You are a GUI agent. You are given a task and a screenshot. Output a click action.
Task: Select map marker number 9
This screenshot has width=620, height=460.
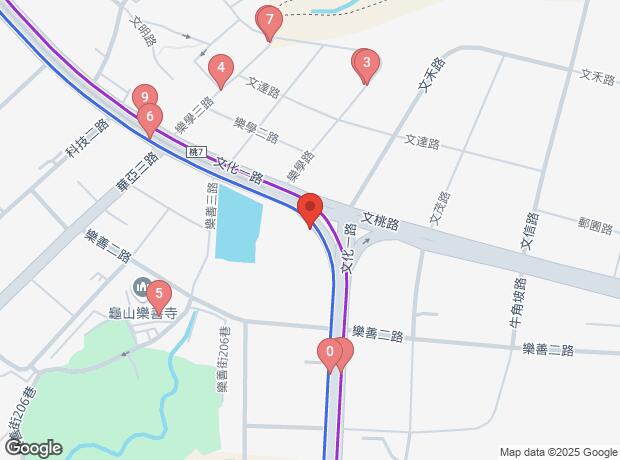pos(145,97)
